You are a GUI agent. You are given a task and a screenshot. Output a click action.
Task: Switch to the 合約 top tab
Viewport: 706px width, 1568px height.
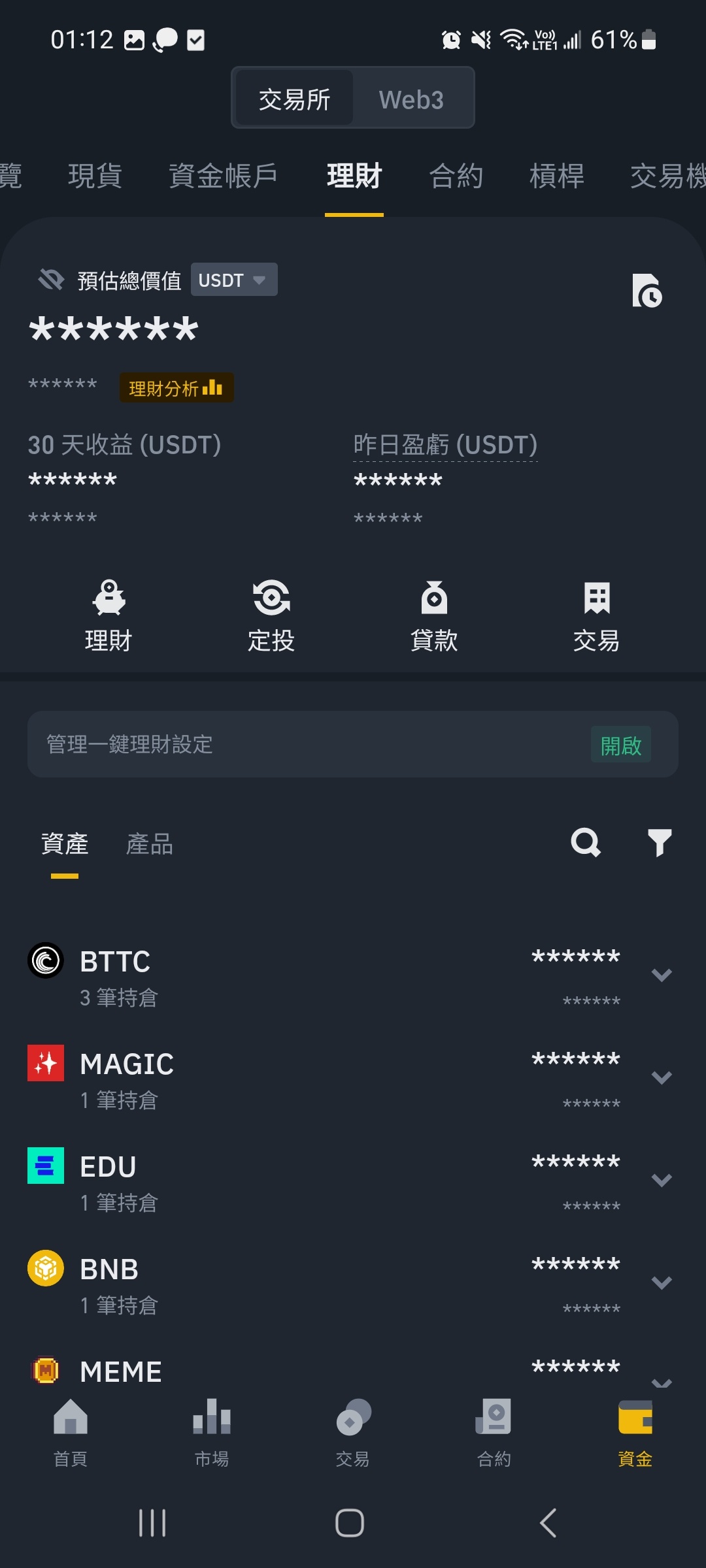pyautogui.click(x=456, y=176)
